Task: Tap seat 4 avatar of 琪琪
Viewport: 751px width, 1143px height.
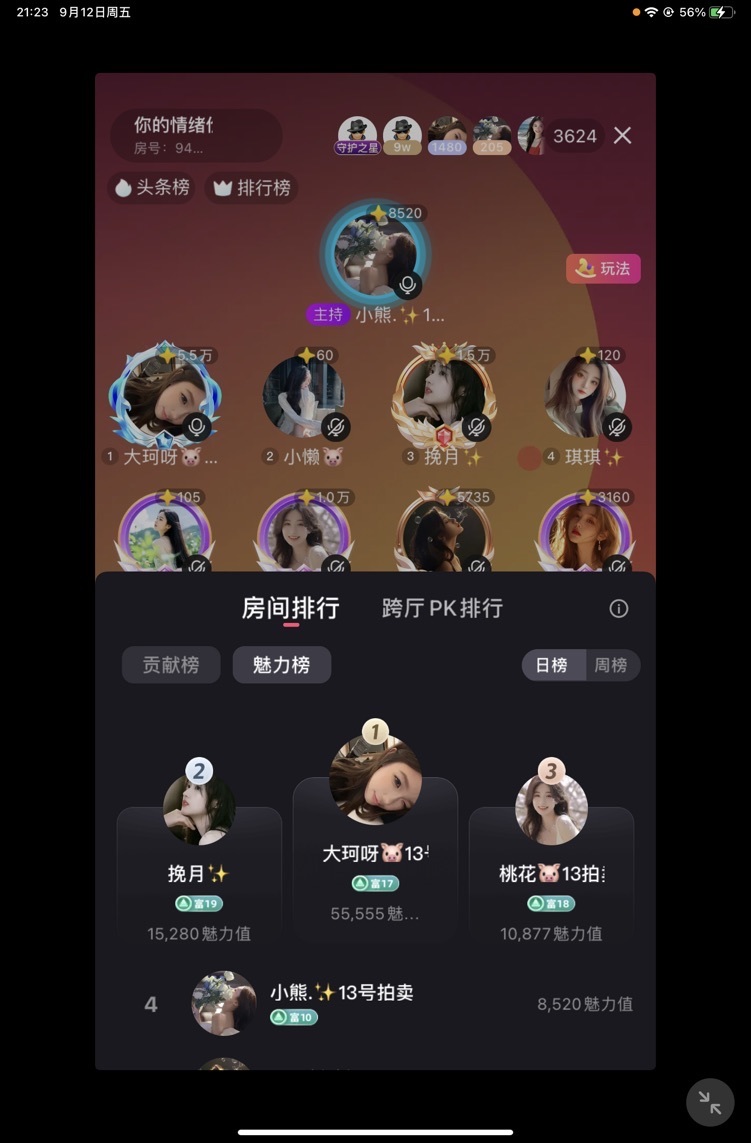Action: pyautogui.click(x=585, y=398)
